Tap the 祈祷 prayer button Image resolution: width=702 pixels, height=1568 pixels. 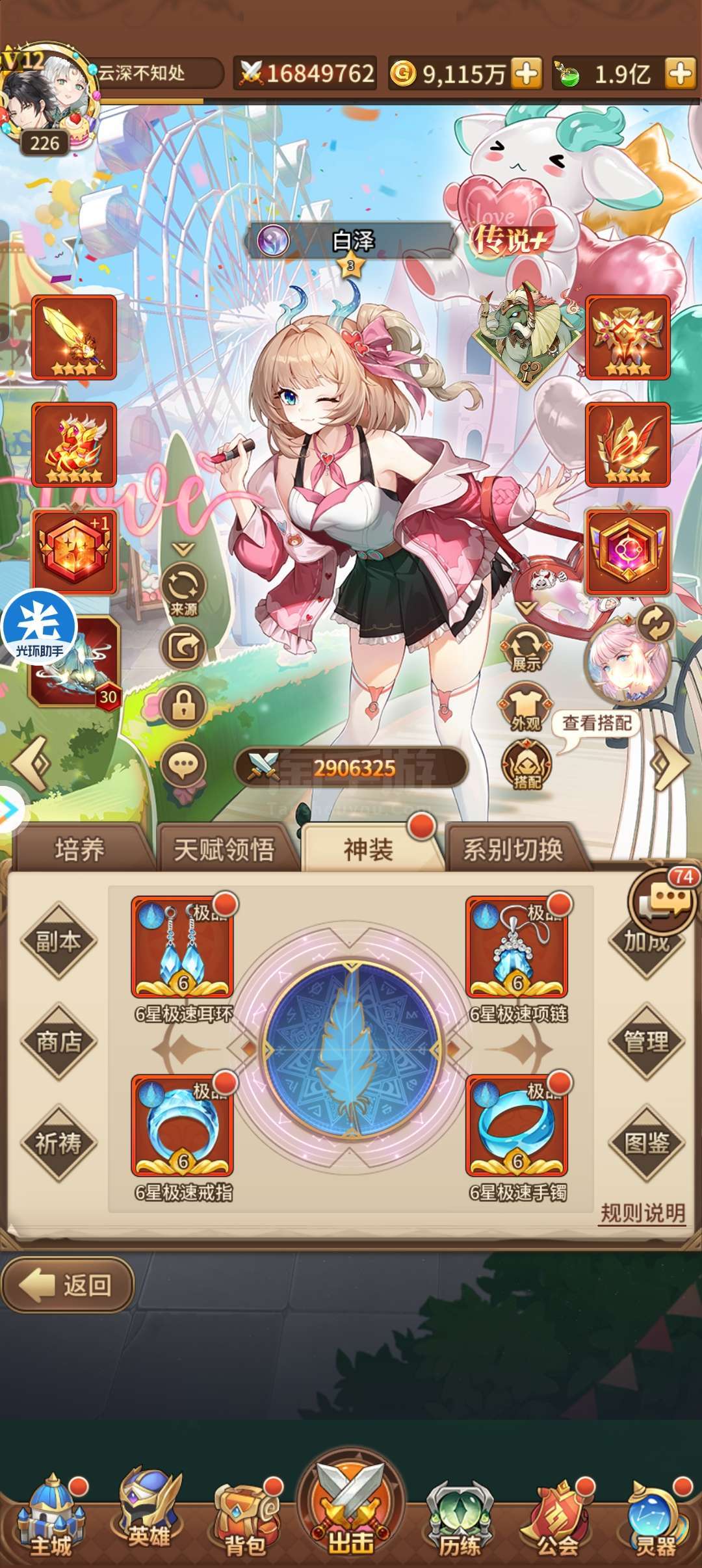[x=58, y=1142]
